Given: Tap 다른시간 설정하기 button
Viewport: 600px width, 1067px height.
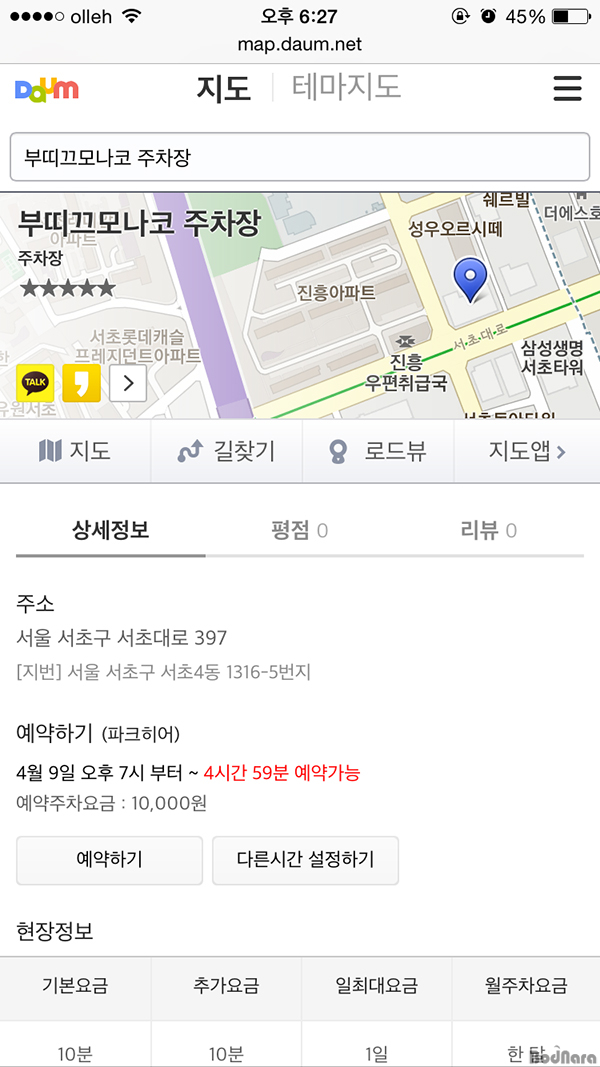Looking at the screenshot, I should 305,860.
